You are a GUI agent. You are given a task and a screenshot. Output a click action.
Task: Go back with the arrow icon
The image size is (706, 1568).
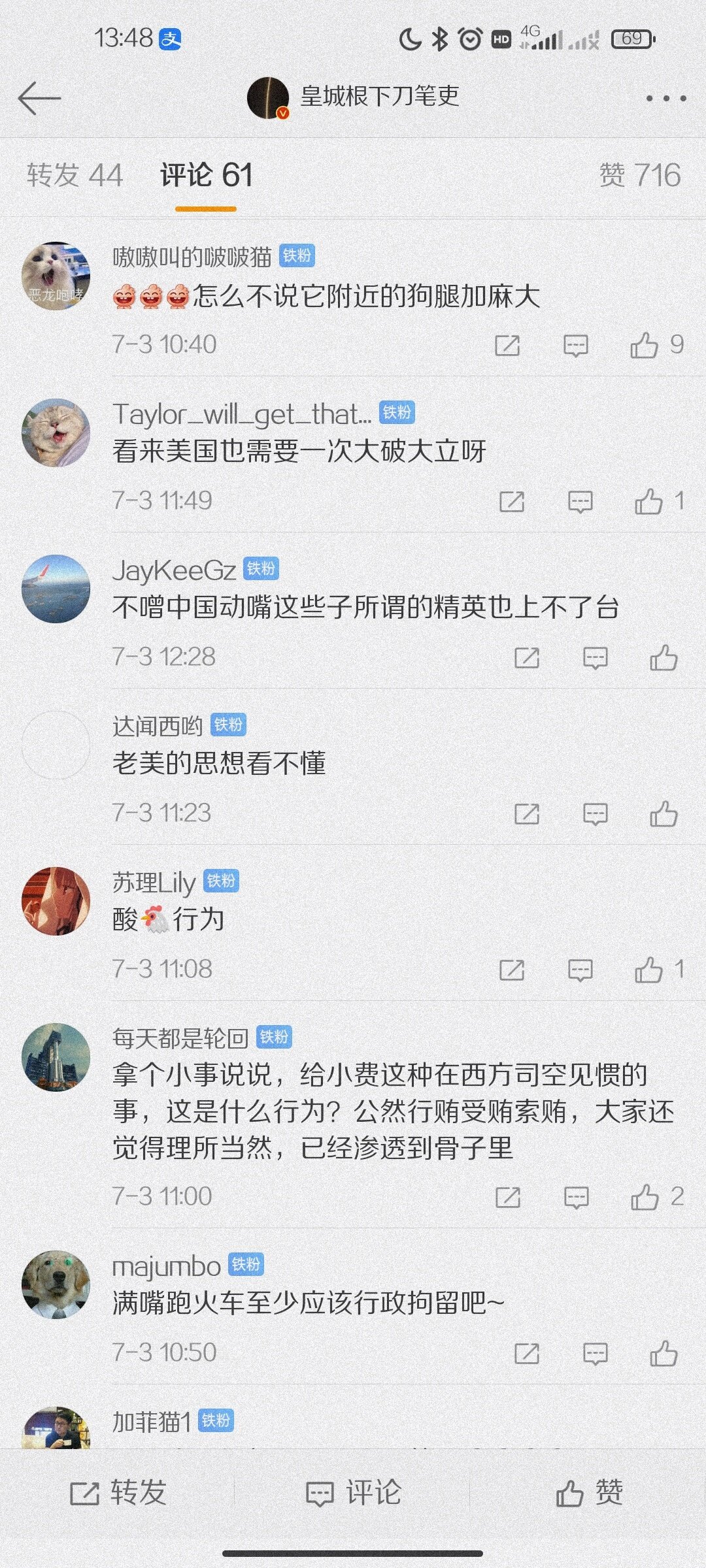pos(39,99)
